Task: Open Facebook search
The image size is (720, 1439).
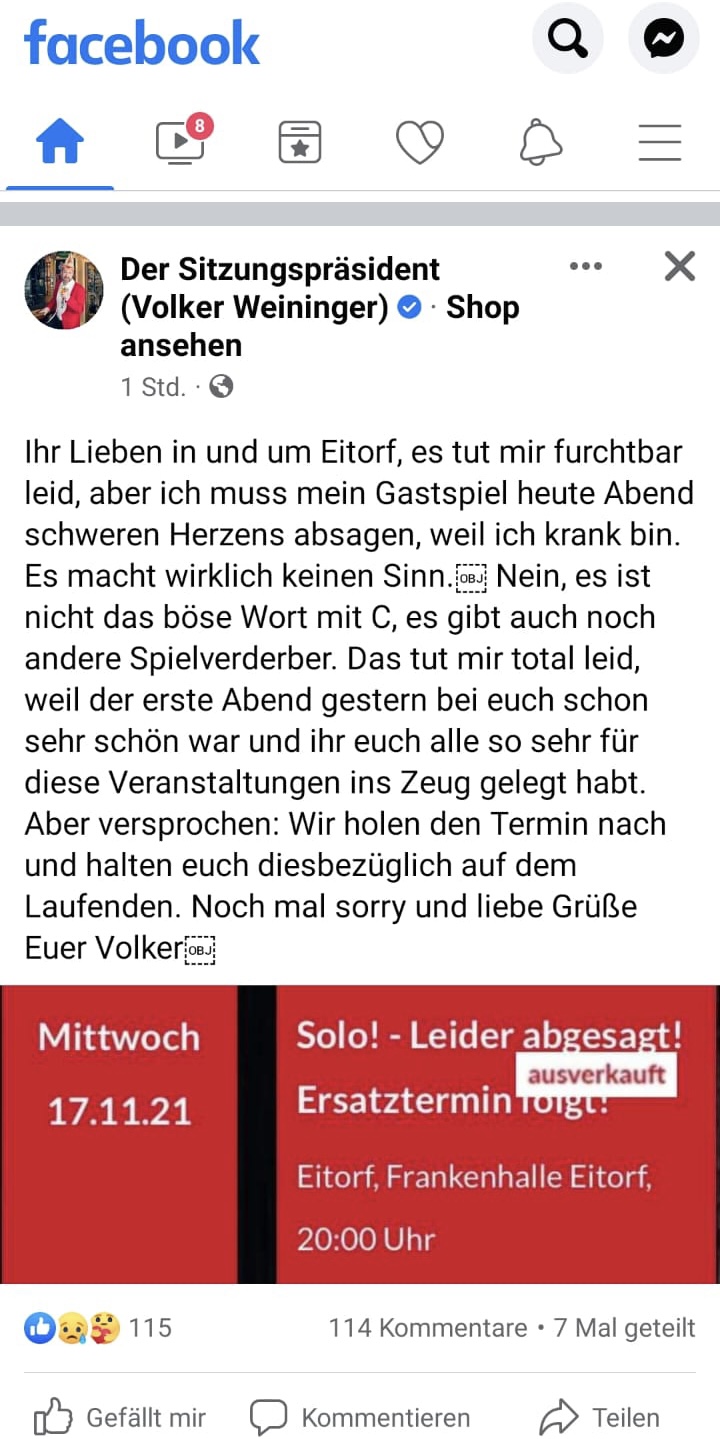Action: [x=568, y=39]
